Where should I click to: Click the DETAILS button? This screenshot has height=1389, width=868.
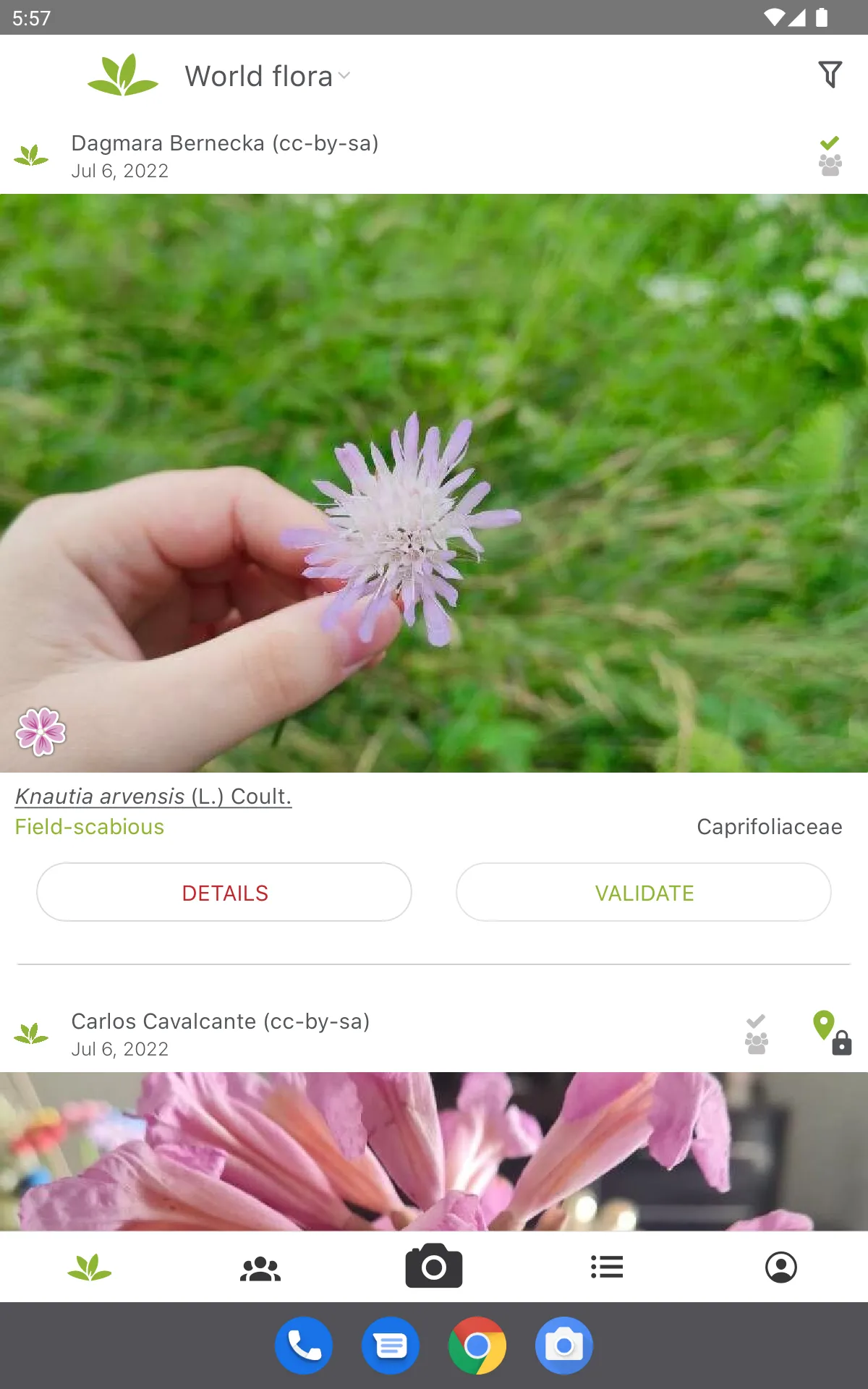click(224, 892)
